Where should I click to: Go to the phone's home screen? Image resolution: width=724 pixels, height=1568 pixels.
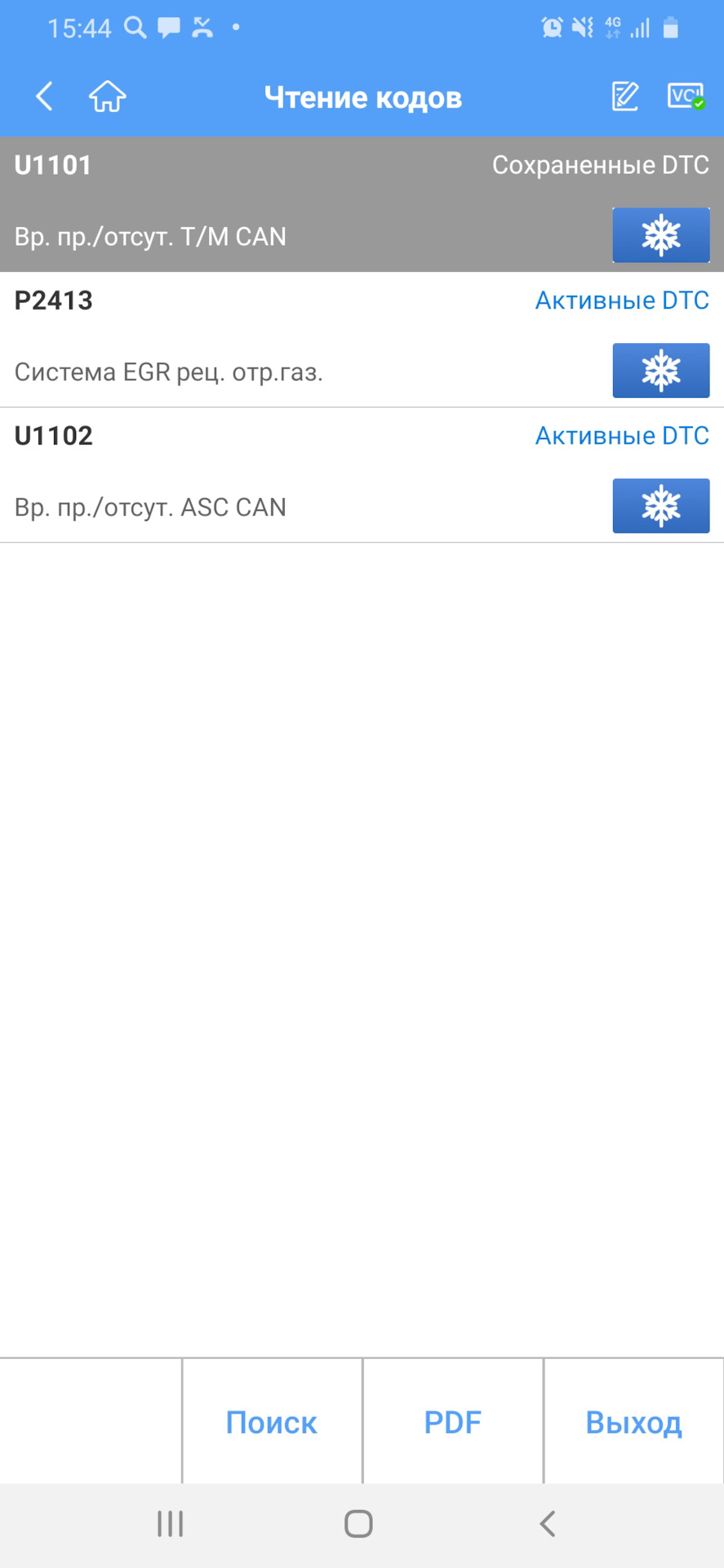tap(359, 1524)
